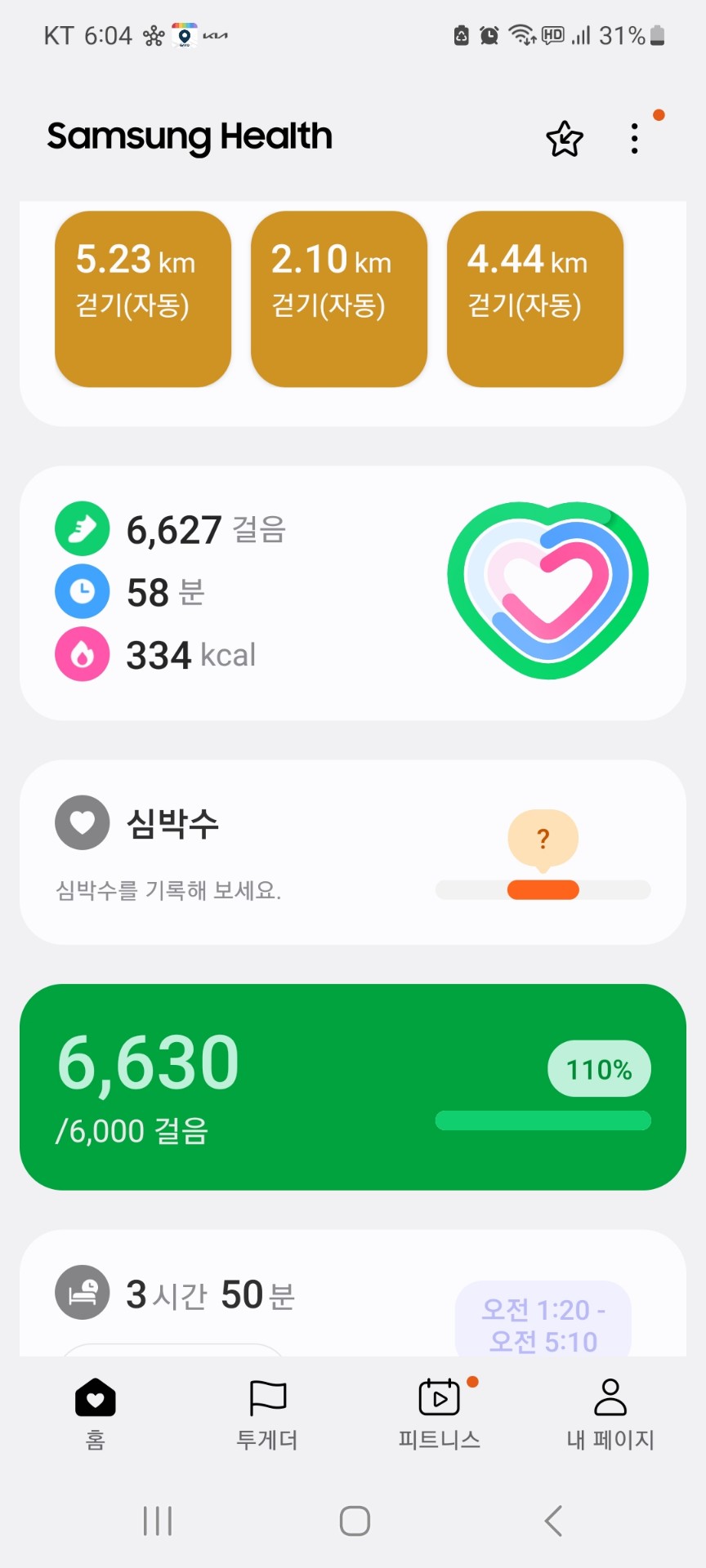Open the 심박수 heart rate card

352,852
